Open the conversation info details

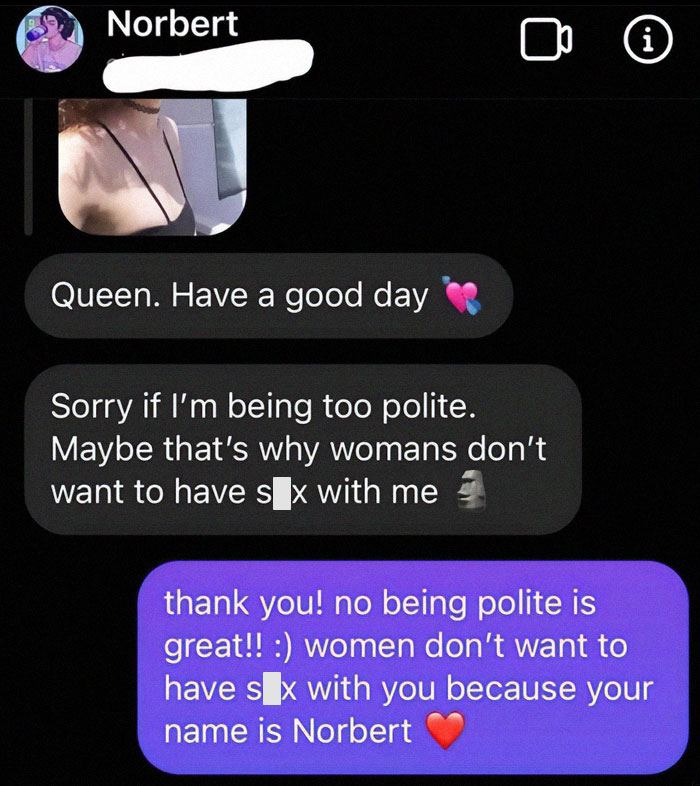tap(646, 40)
